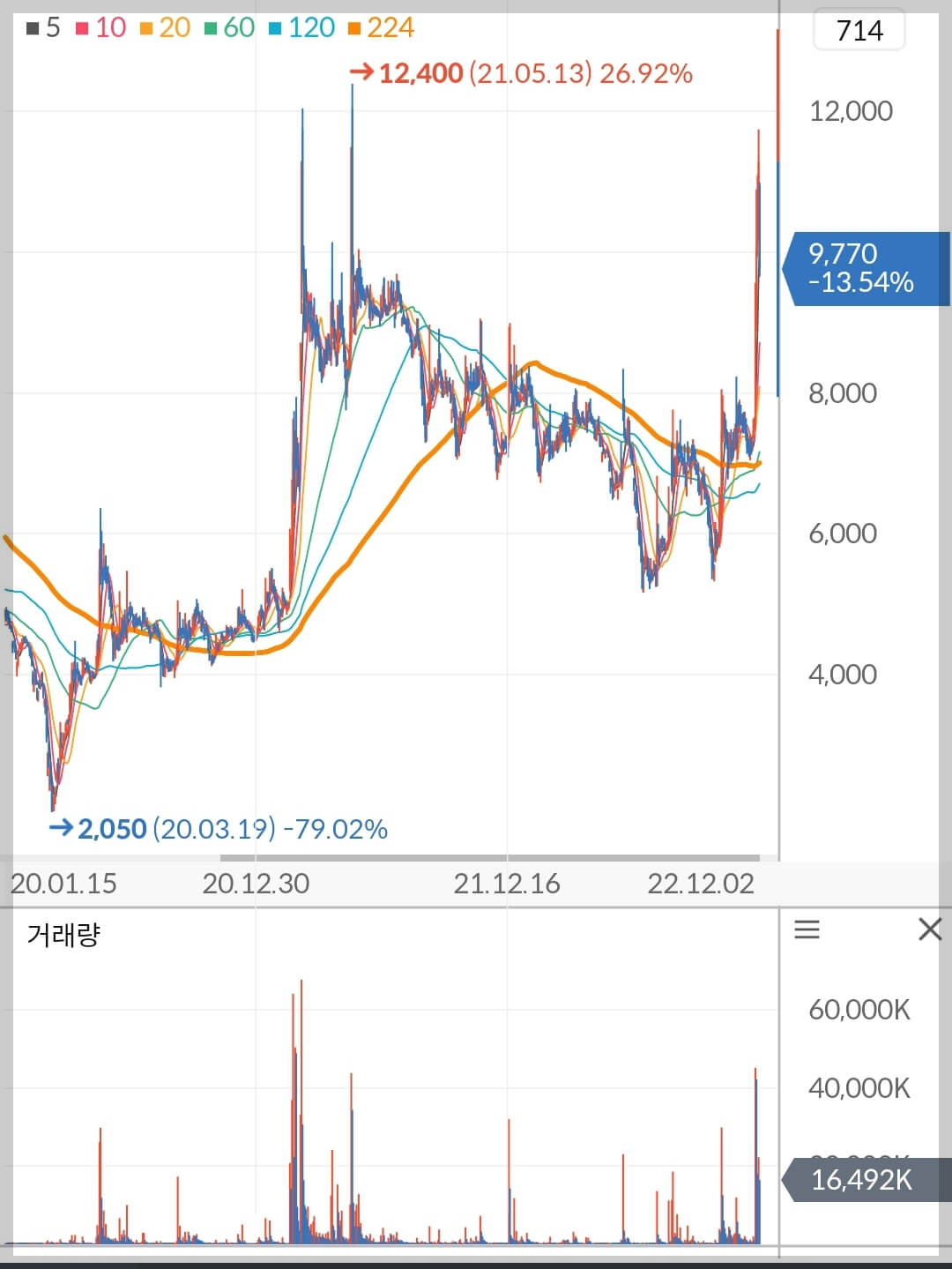Click the blue arrow marking the 2,050 low

click(x=60, y=828)
